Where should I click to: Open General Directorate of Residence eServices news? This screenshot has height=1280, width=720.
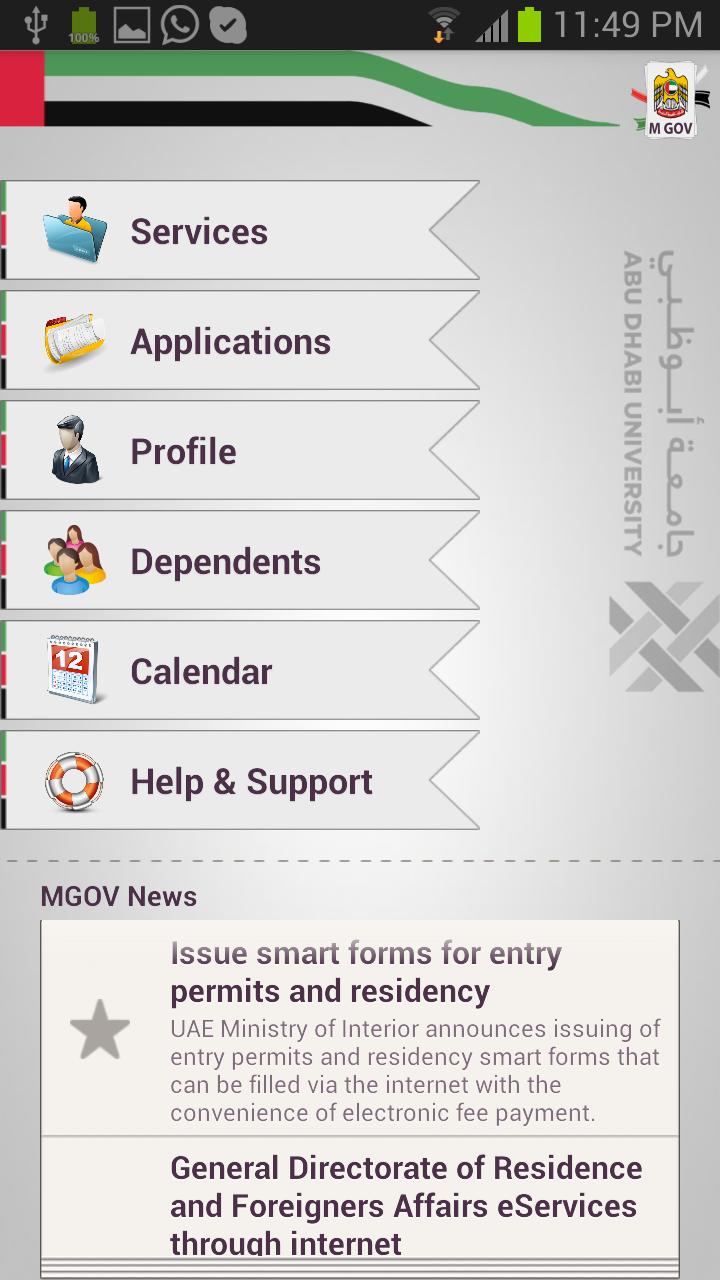click(x=360, y=1205)
